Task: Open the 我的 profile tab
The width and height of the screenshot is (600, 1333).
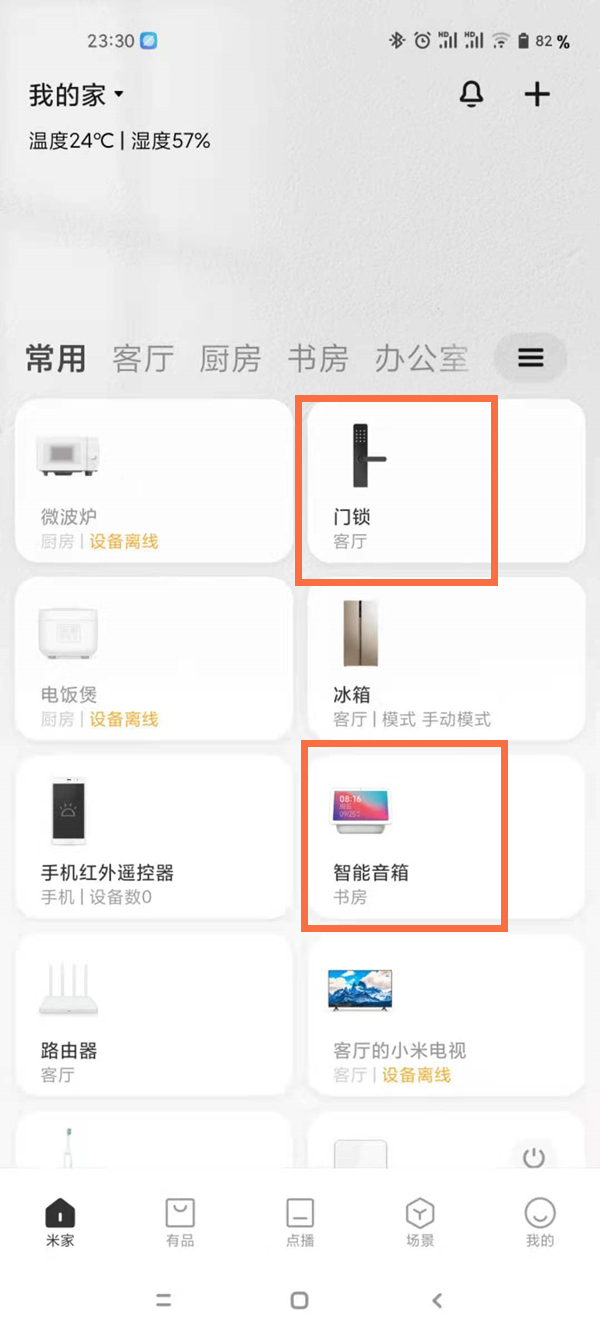Action: click(x=539, y=1222)
